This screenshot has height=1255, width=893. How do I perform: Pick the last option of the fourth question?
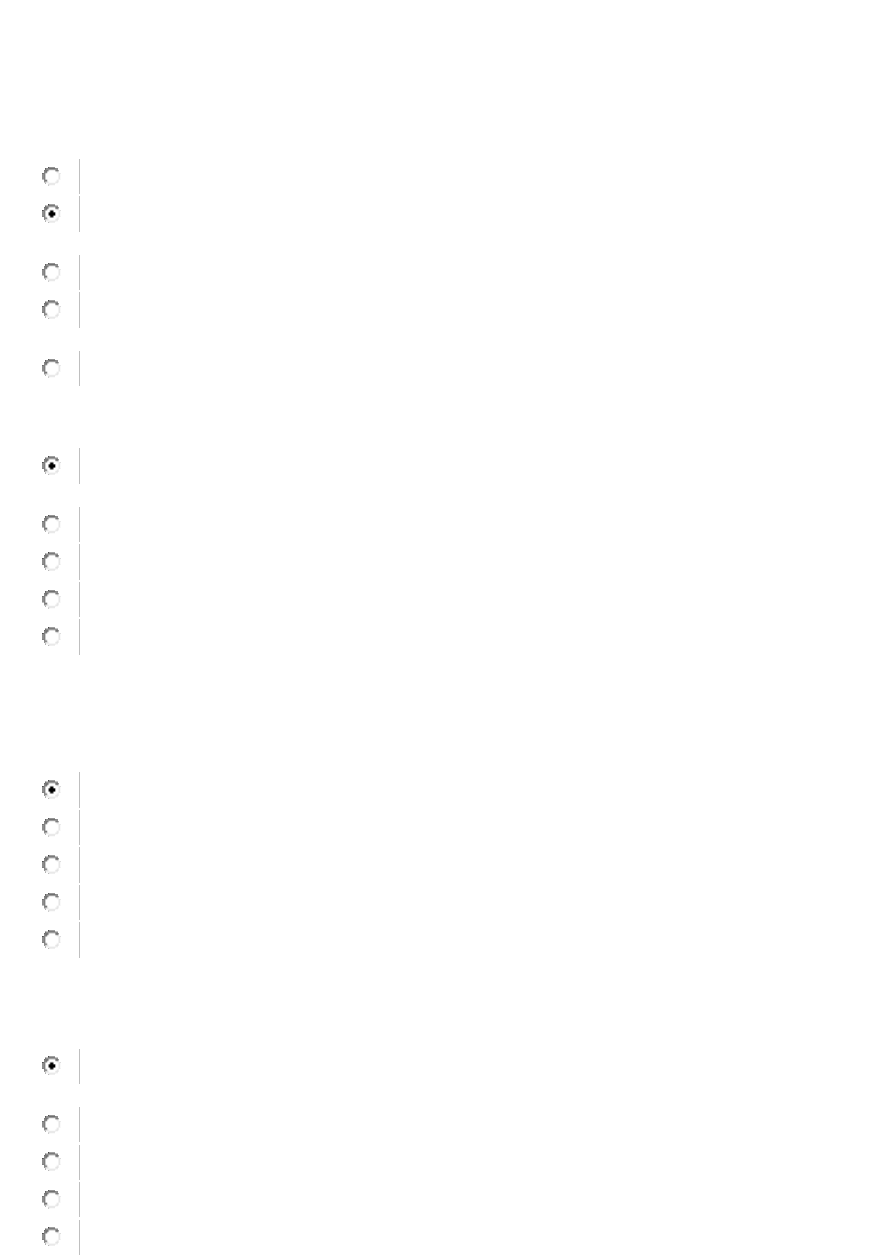(x=51, y=1236)
